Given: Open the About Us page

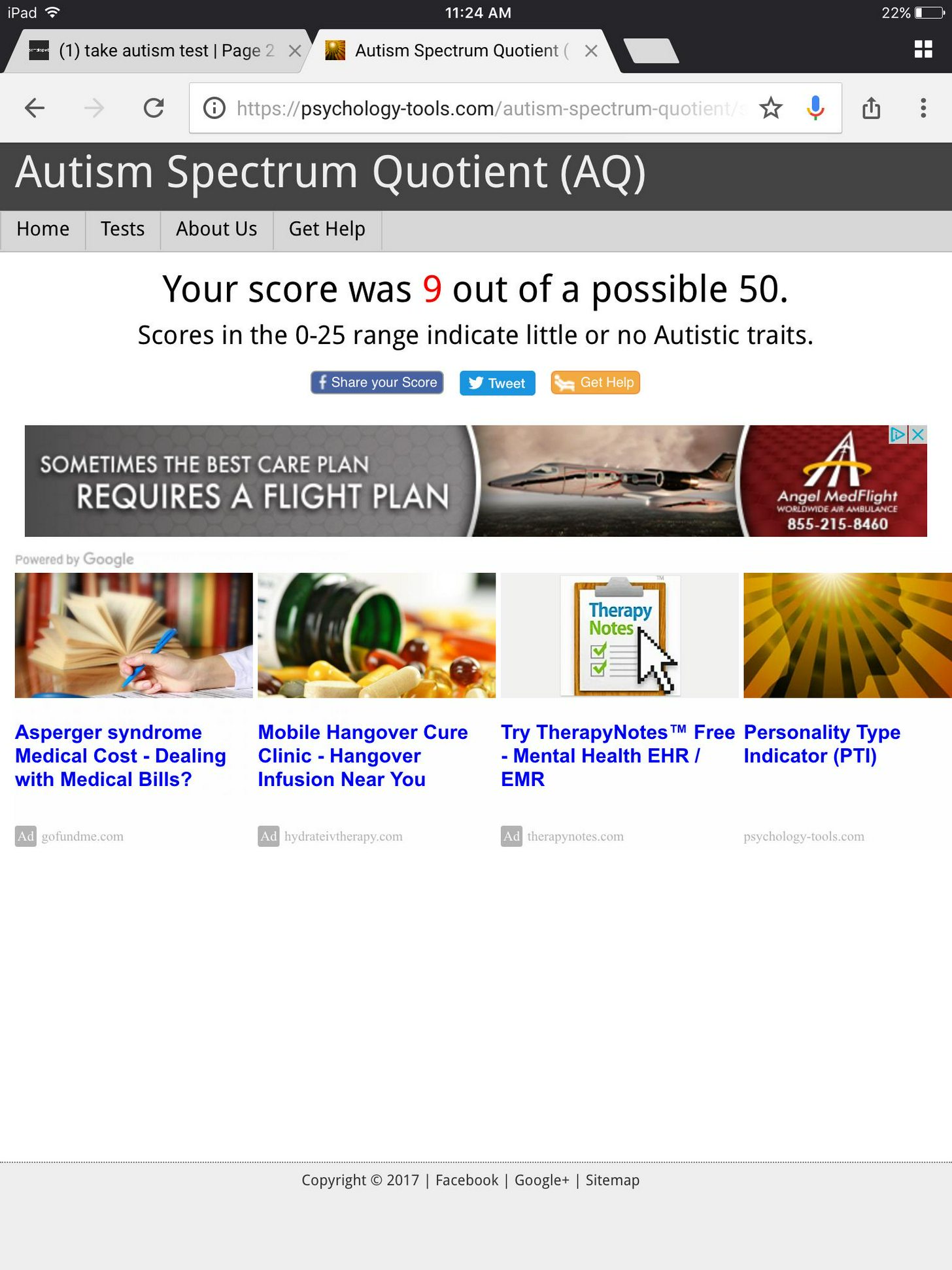Looking at the screenshot, I should 216,230.
